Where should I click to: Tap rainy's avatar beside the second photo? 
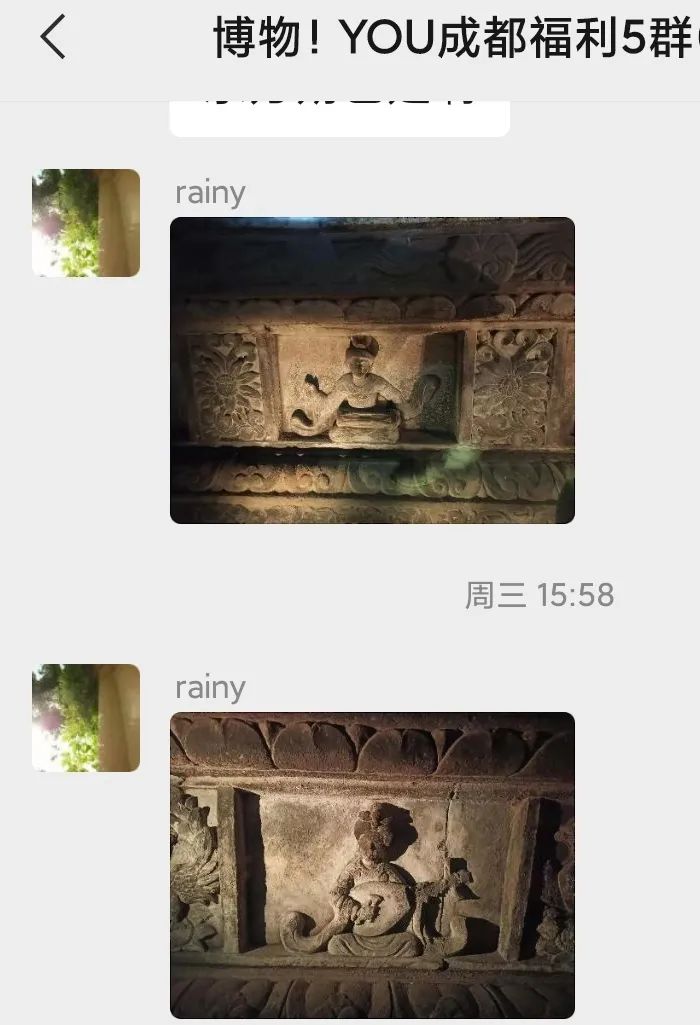click(x=86, y=718)
